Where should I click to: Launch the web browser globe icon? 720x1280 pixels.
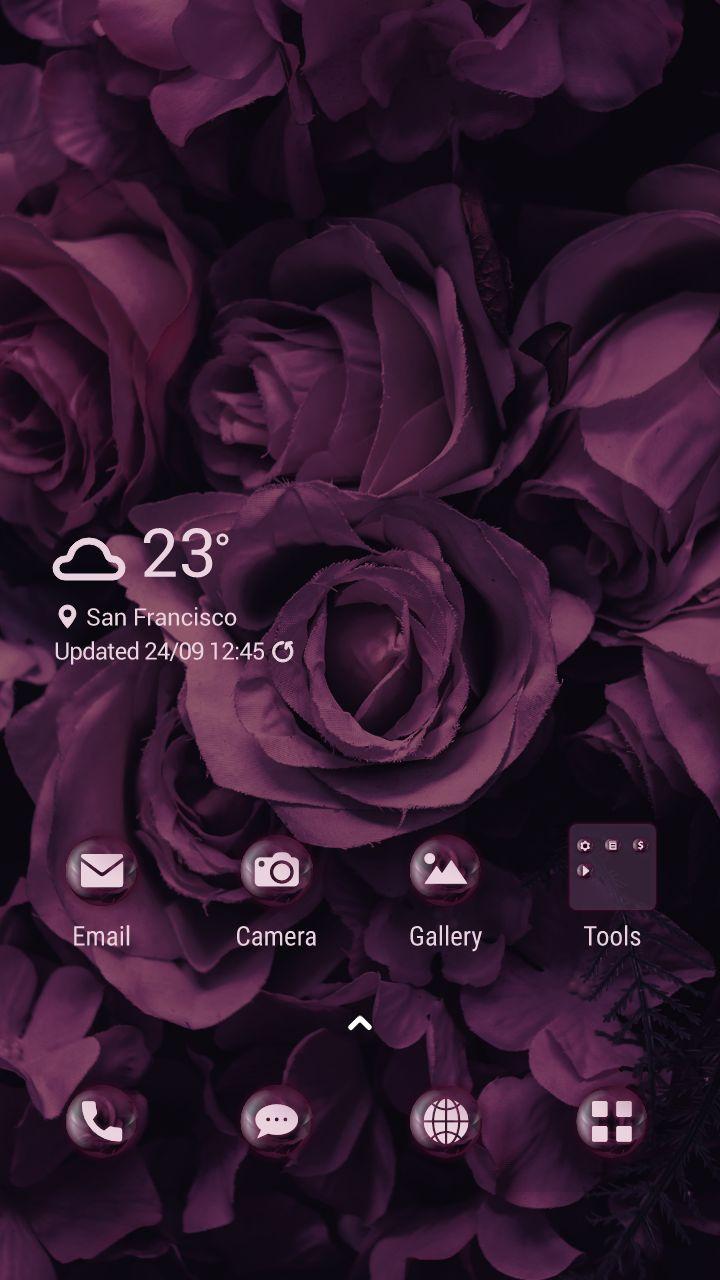445,1123
